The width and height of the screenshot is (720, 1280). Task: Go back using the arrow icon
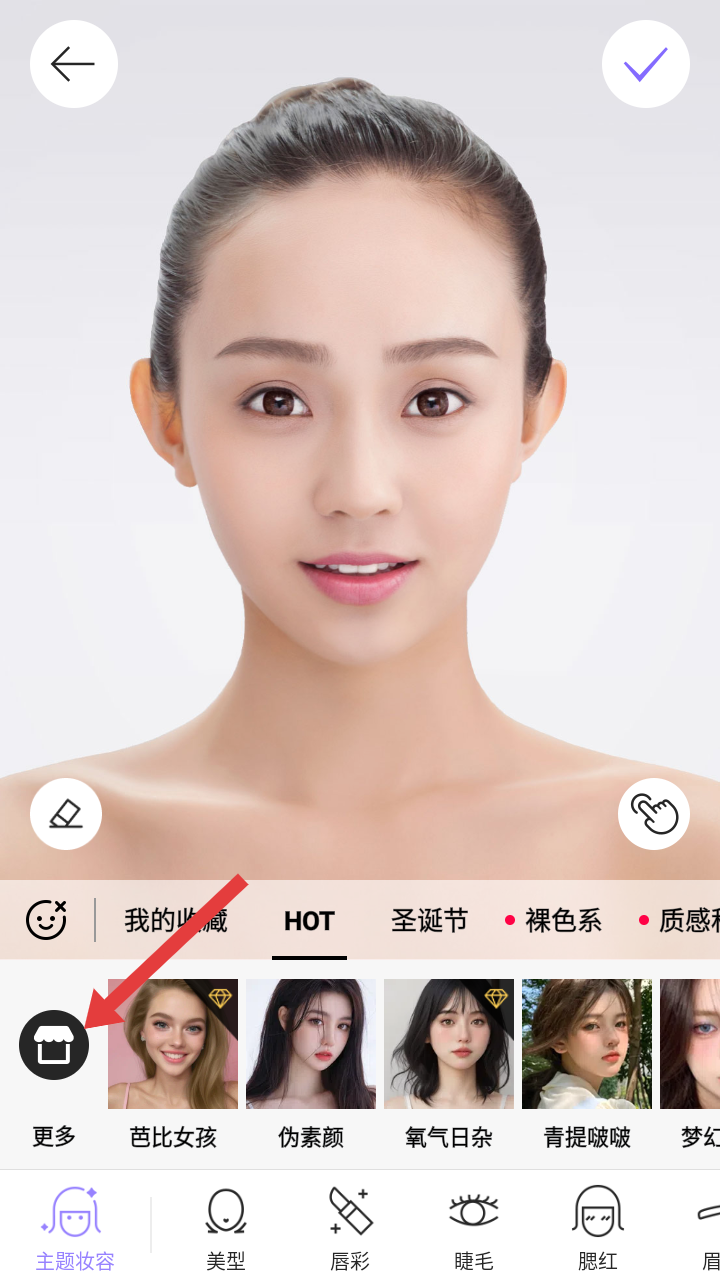[73, 64]
